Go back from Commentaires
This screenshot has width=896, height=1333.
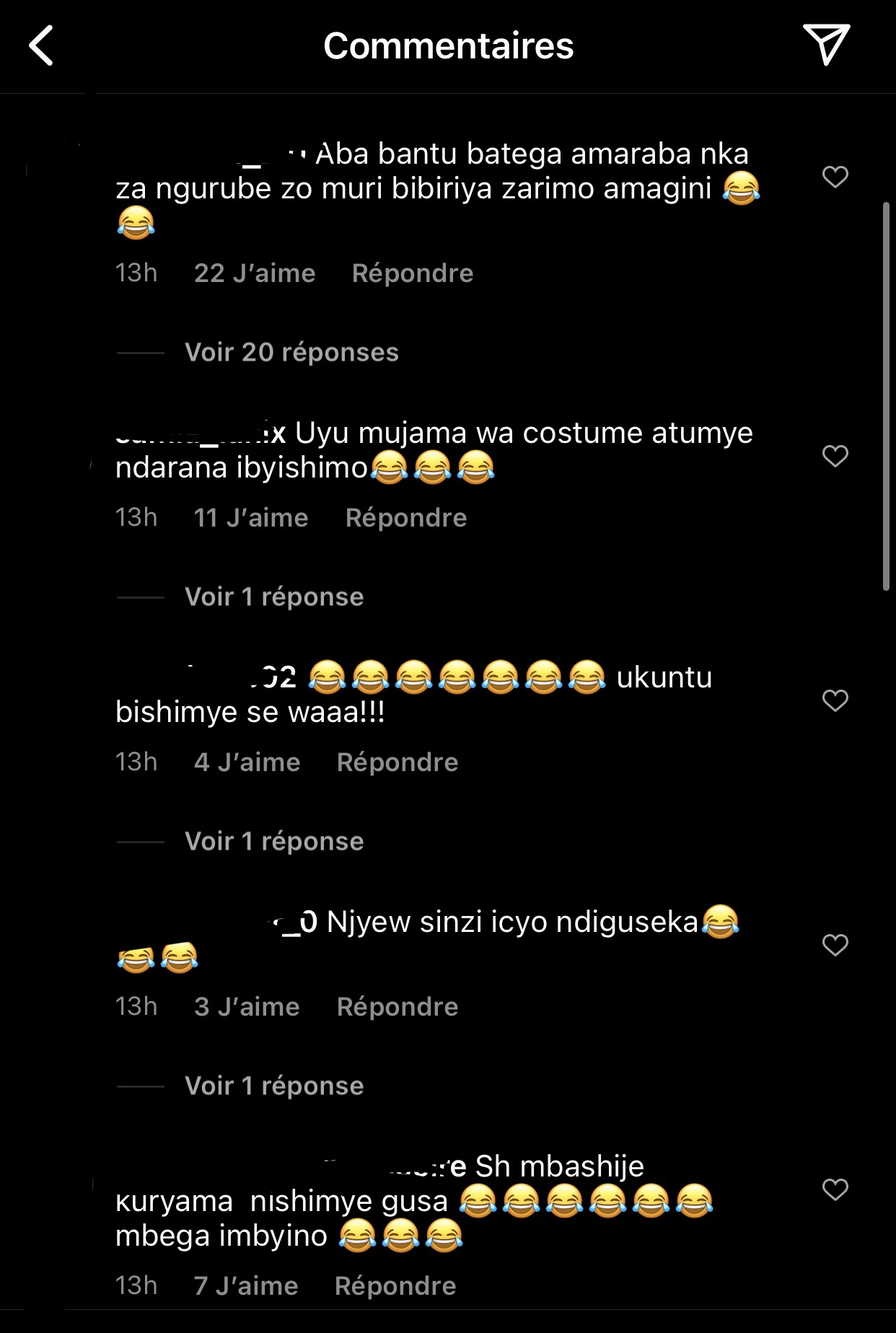pos(41,46)
